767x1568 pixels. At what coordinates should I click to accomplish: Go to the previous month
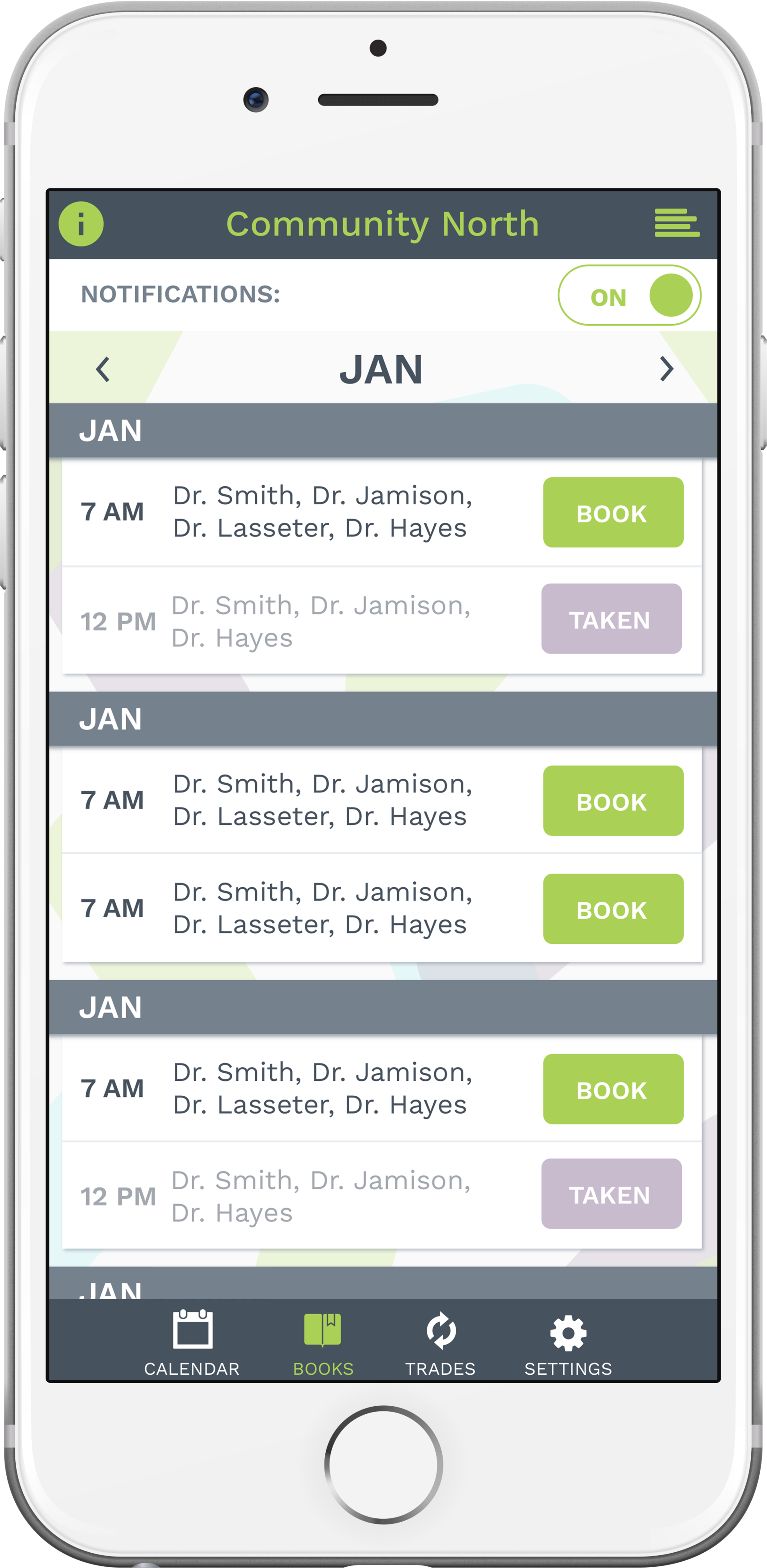tap(103, 369)
